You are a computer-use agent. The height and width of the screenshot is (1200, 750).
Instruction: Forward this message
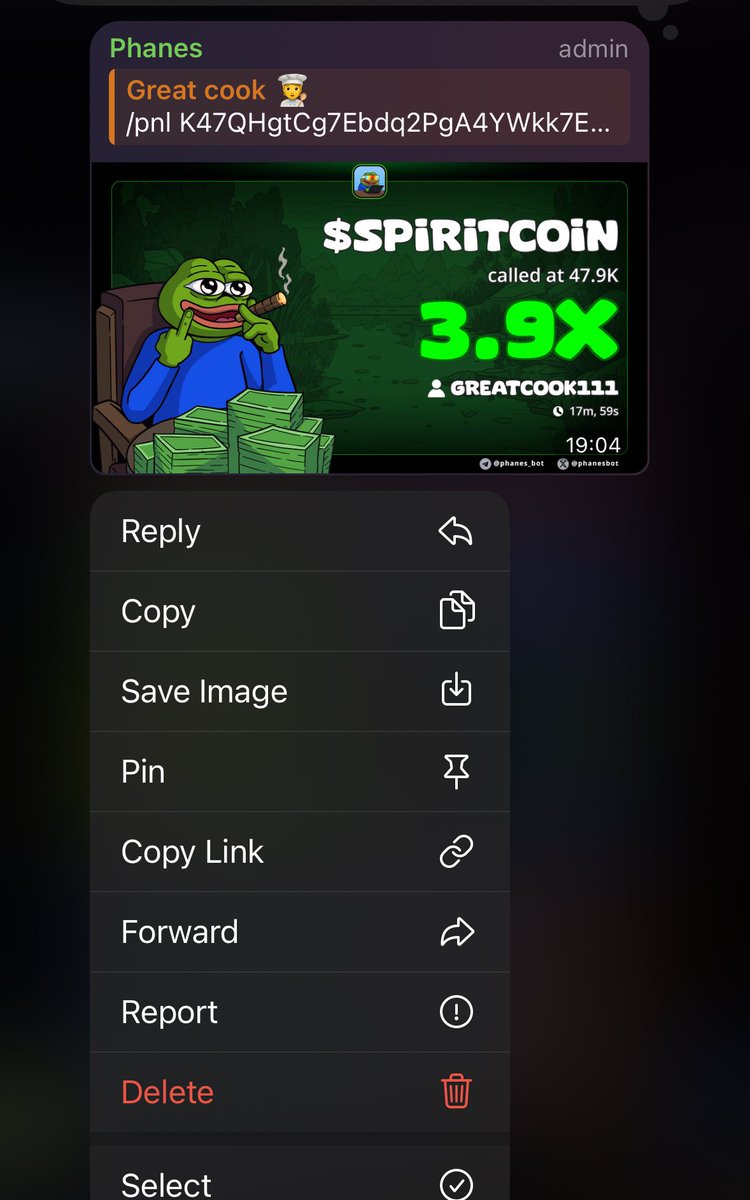[299, 931]
